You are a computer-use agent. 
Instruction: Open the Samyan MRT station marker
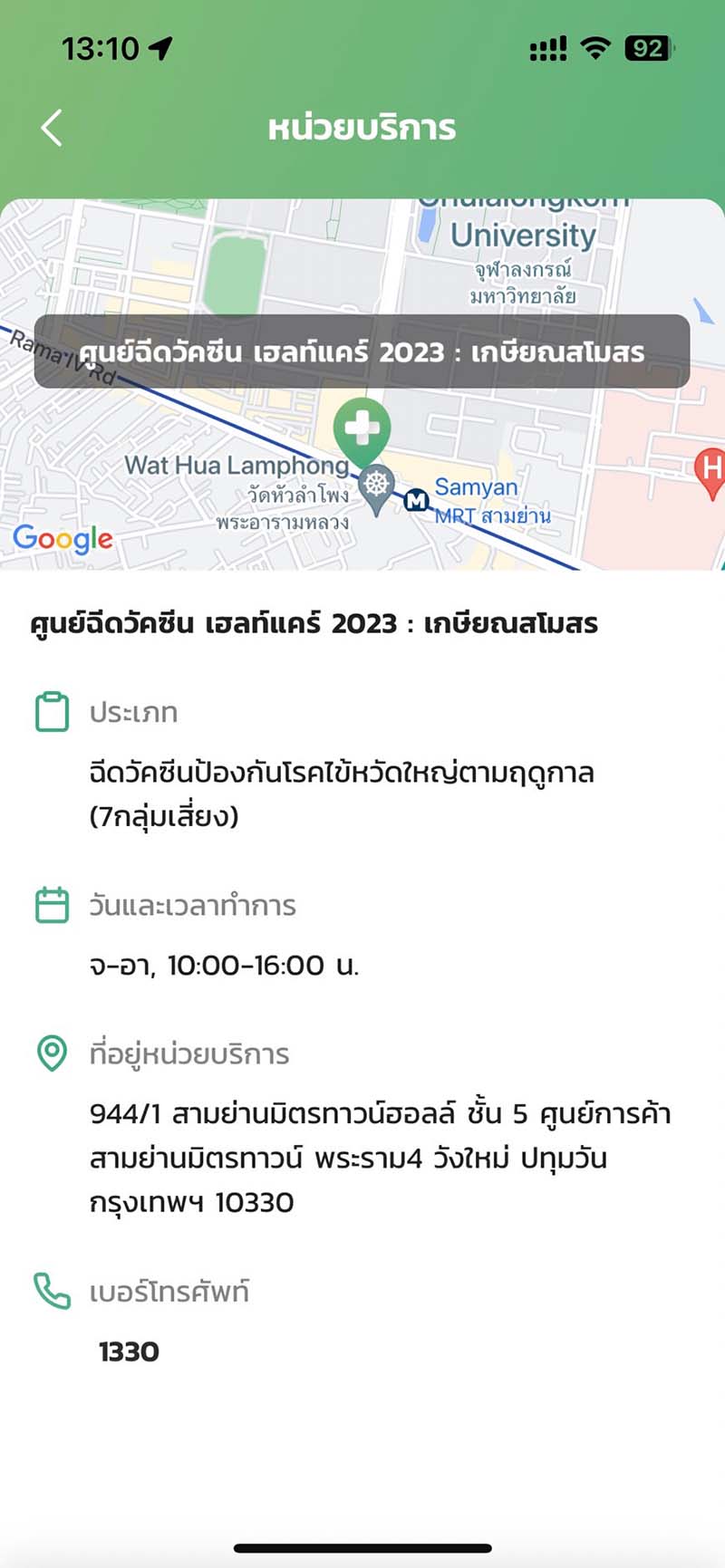click(416, 499)
